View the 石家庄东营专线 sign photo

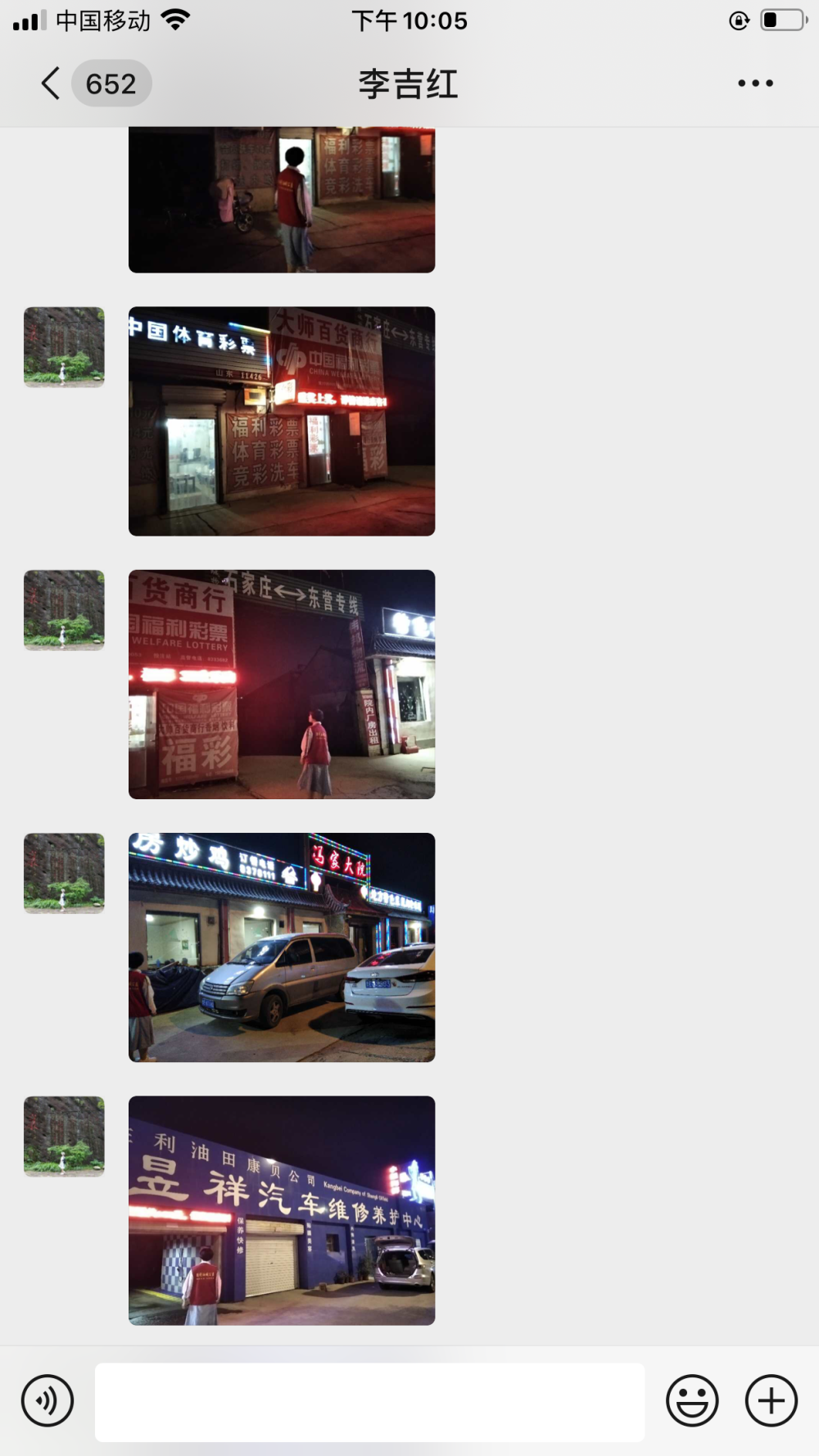(x=282, y=685)
